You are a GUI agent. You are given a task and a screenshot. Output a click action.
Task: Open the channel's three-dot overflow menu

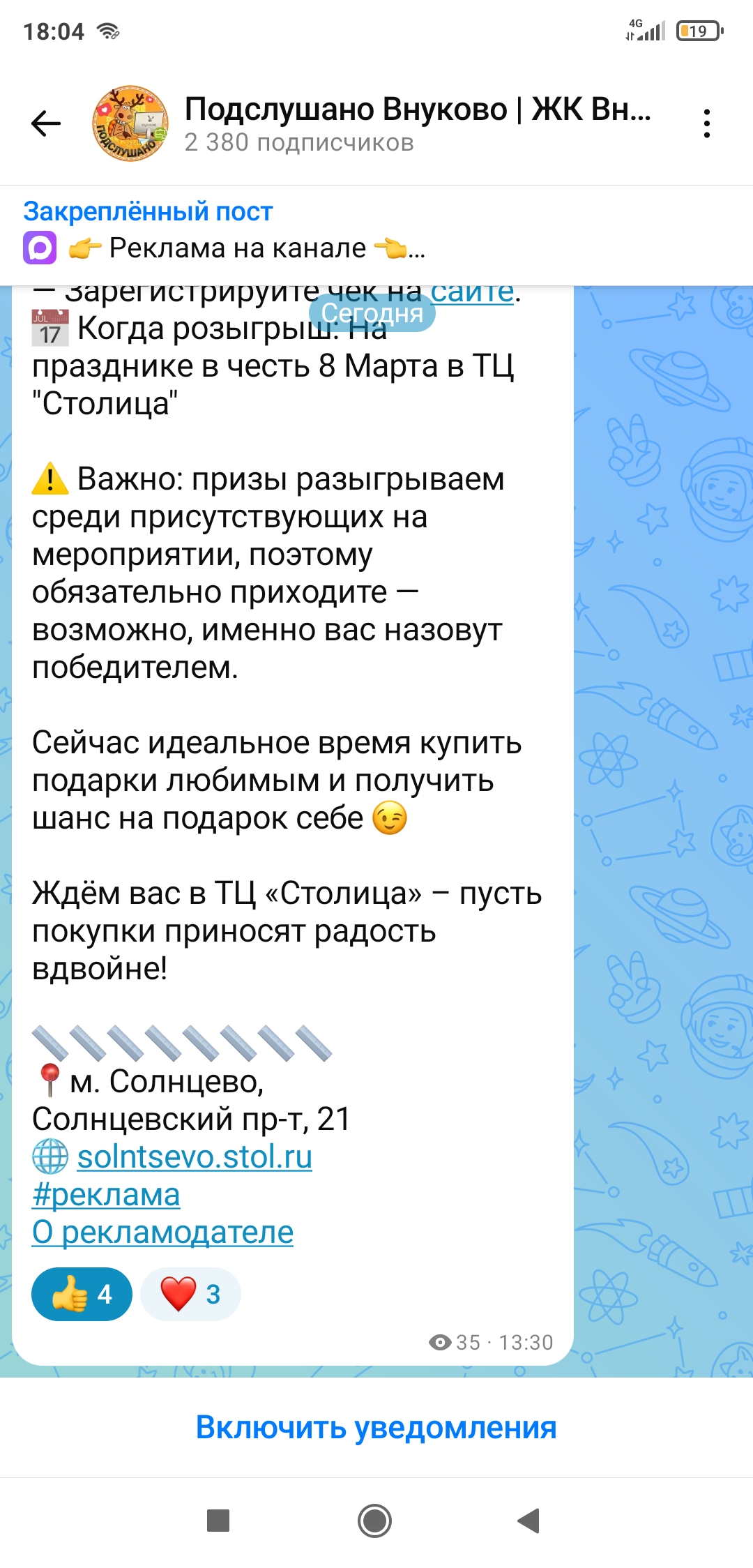coord(706,123)
